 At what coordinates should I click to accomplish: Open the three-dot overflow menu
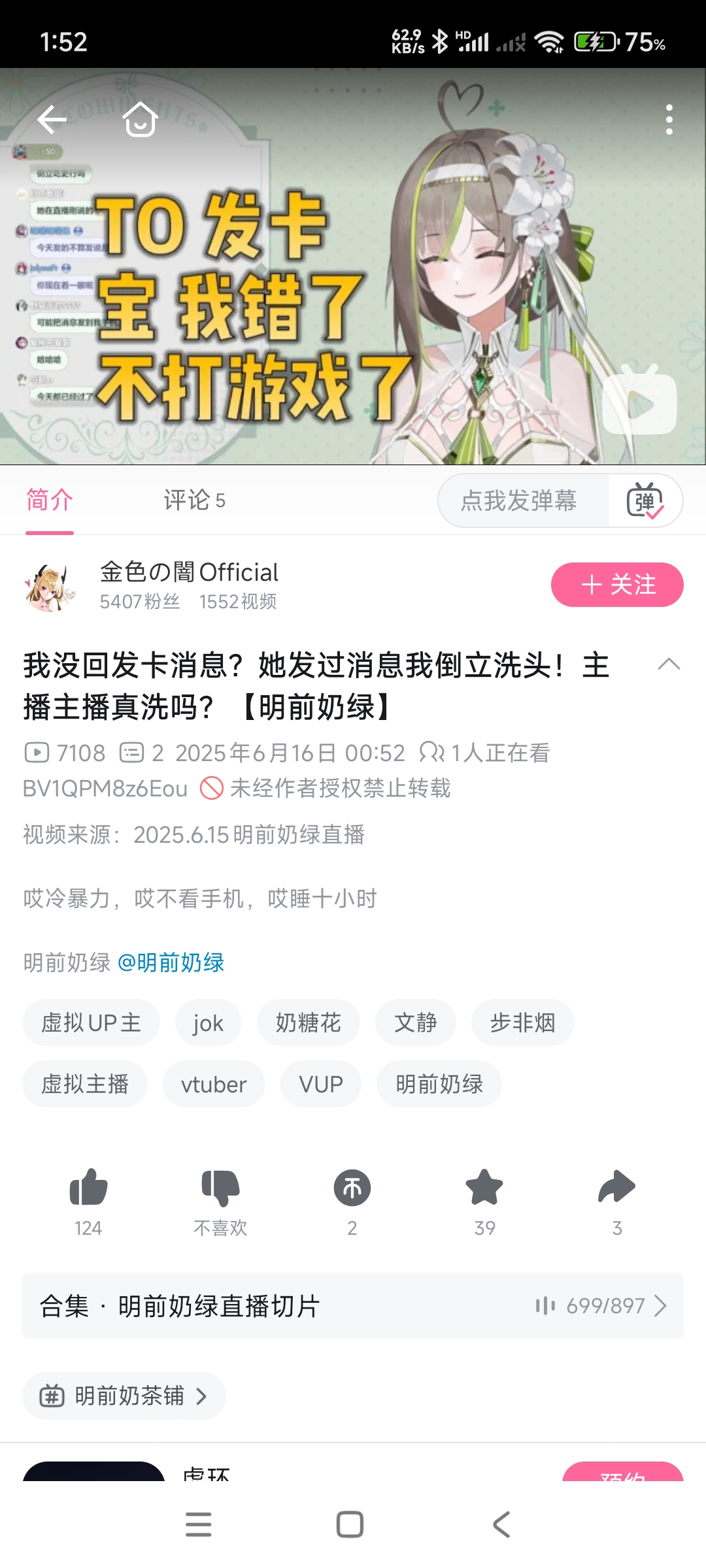coord(669,120)
